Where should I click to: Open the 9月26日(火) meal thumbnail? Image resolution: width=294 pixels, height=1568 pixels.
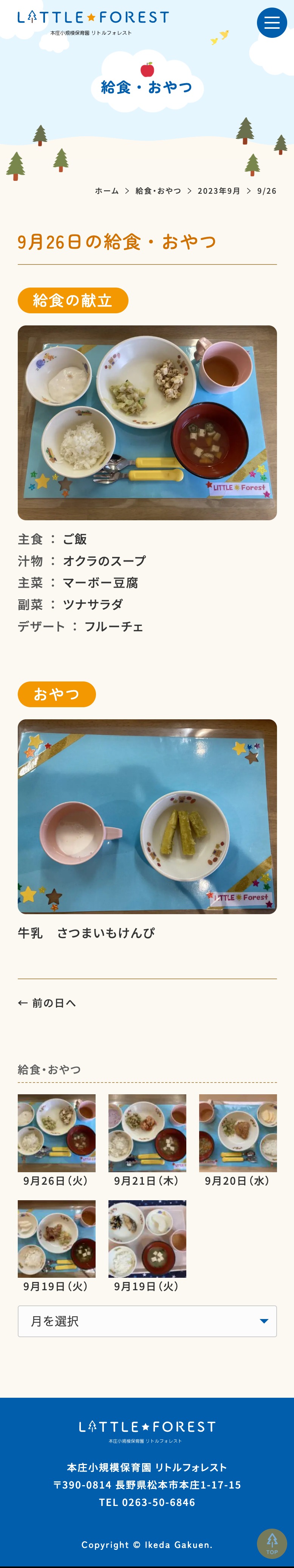pyautogui.click(x=56, y=1133)
